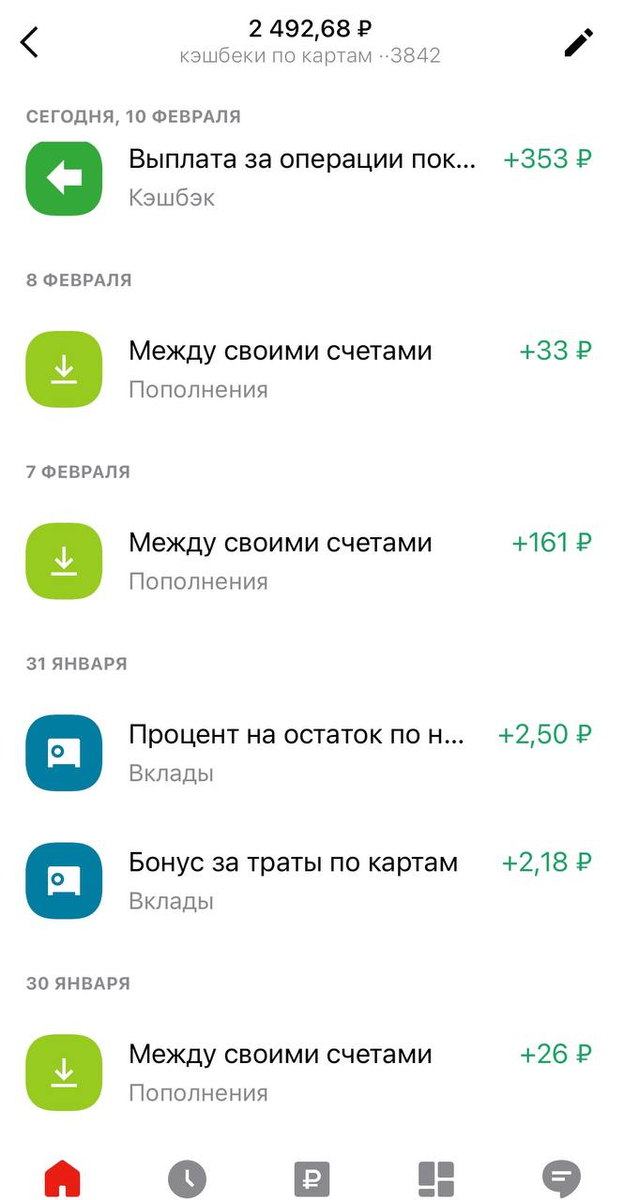
Task: Open the +26 ₽ transfer from 30 January
Action: [x=310, y=1073]
